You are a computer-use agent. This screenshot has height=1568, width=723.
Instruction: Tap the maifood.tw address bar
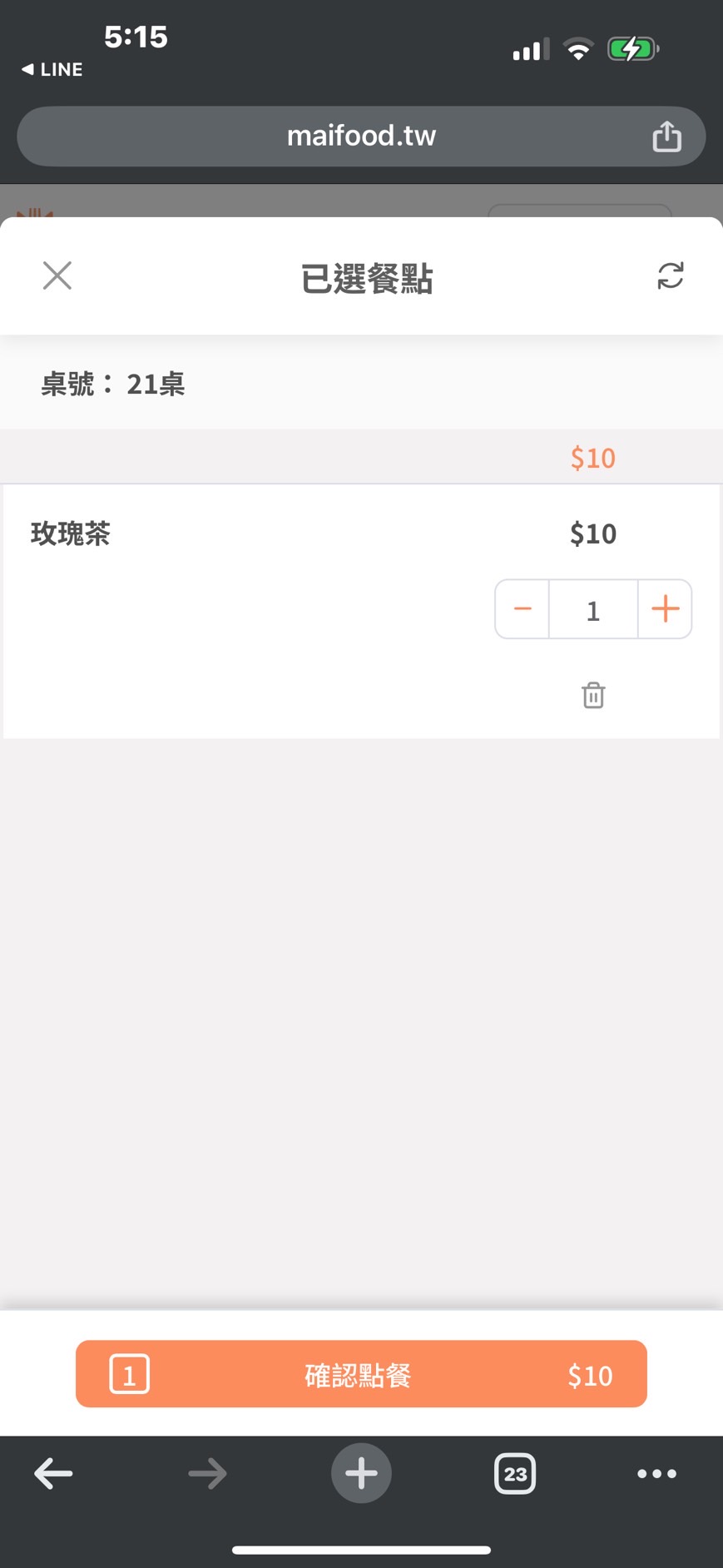[x=361, y=136]
